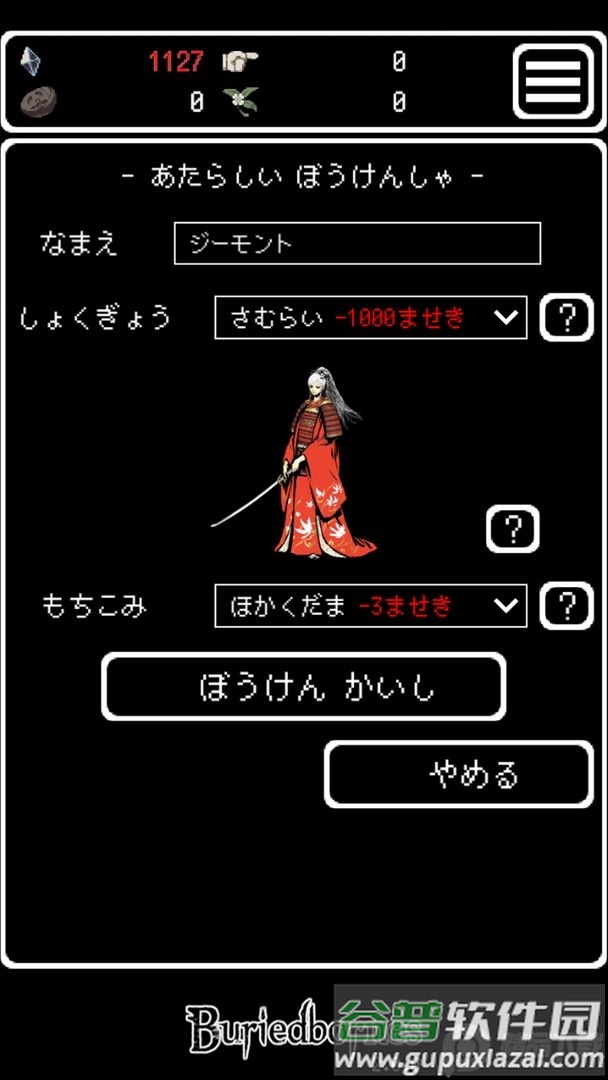Edit the なまえ name field
This screenshot has height=1080, width=608.
pos(357,243)
